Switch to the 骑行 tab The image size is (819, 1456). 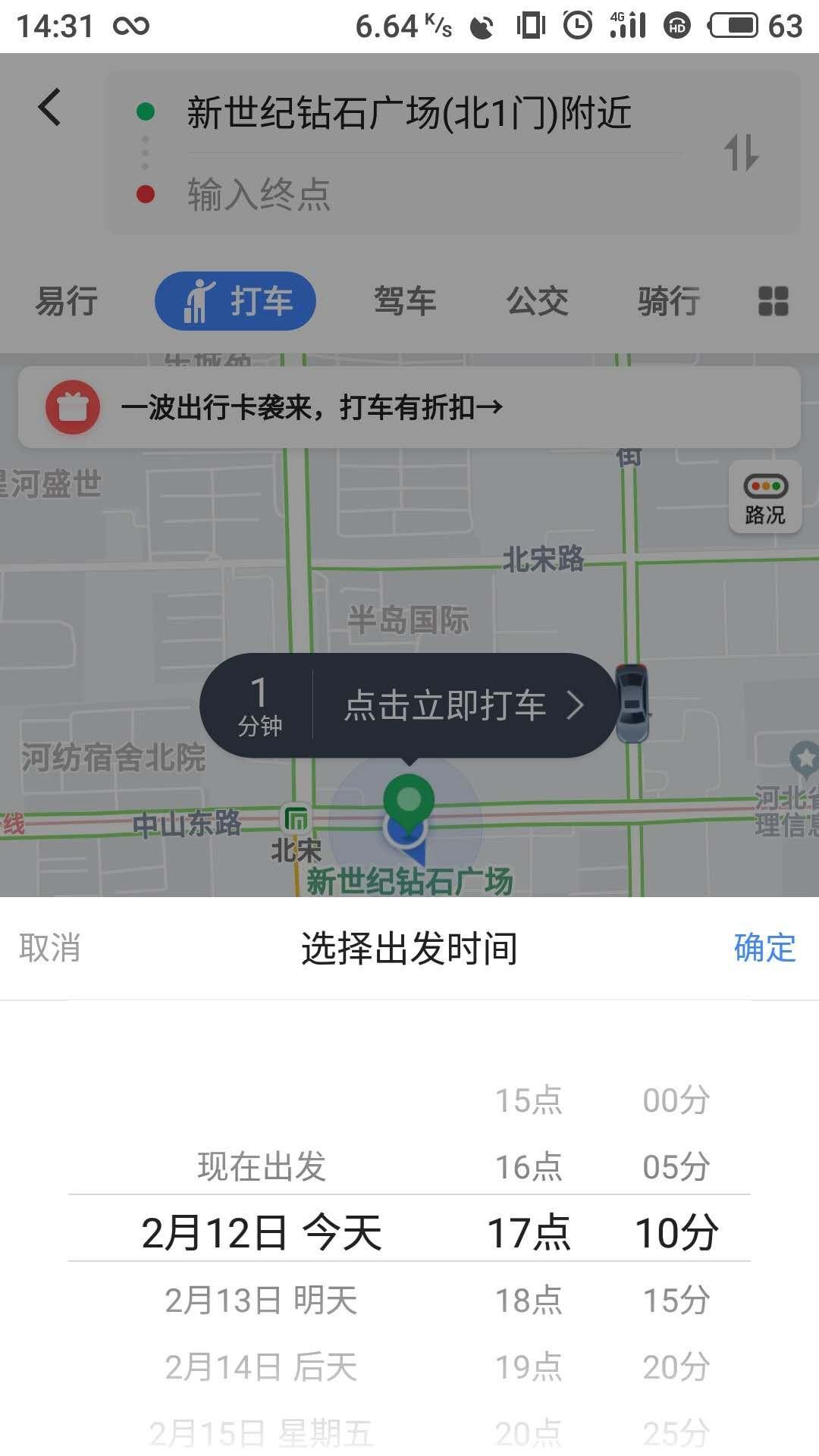(x=669, y=301)
